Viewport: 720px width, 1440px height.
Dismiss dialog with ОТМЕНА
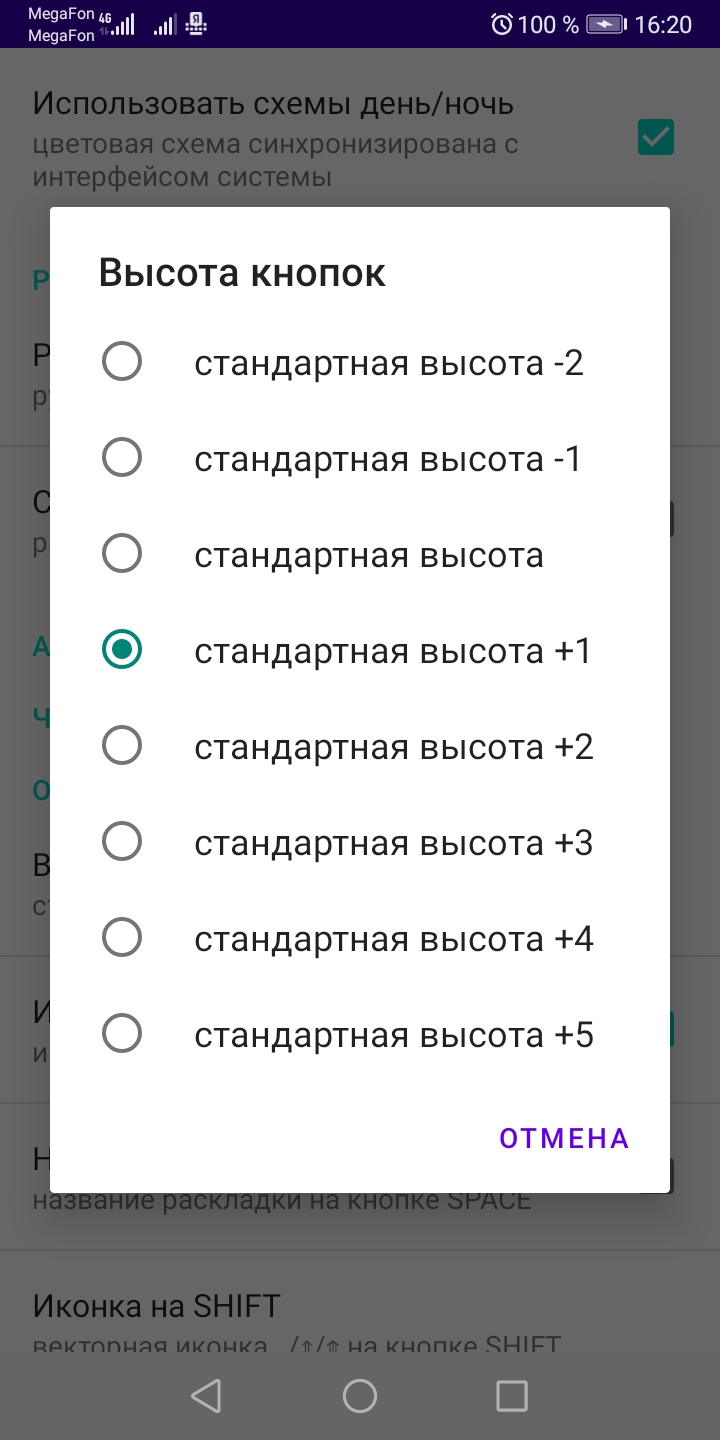click(x=564, y=1138)
